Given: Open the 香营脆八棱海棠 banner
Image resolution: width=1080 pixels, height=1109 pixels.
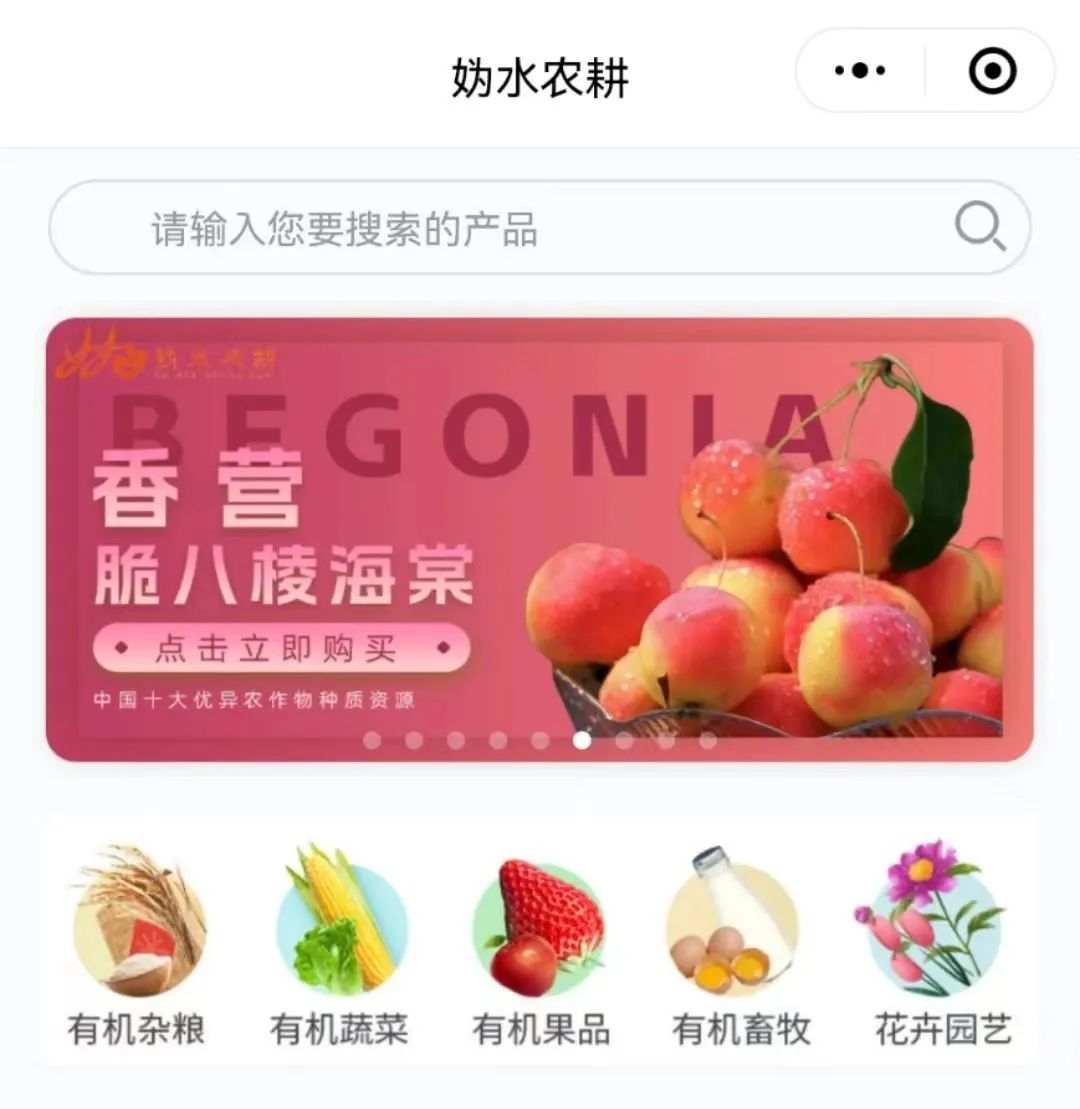Looking at the screenshot, I should (x=540, y=540).
